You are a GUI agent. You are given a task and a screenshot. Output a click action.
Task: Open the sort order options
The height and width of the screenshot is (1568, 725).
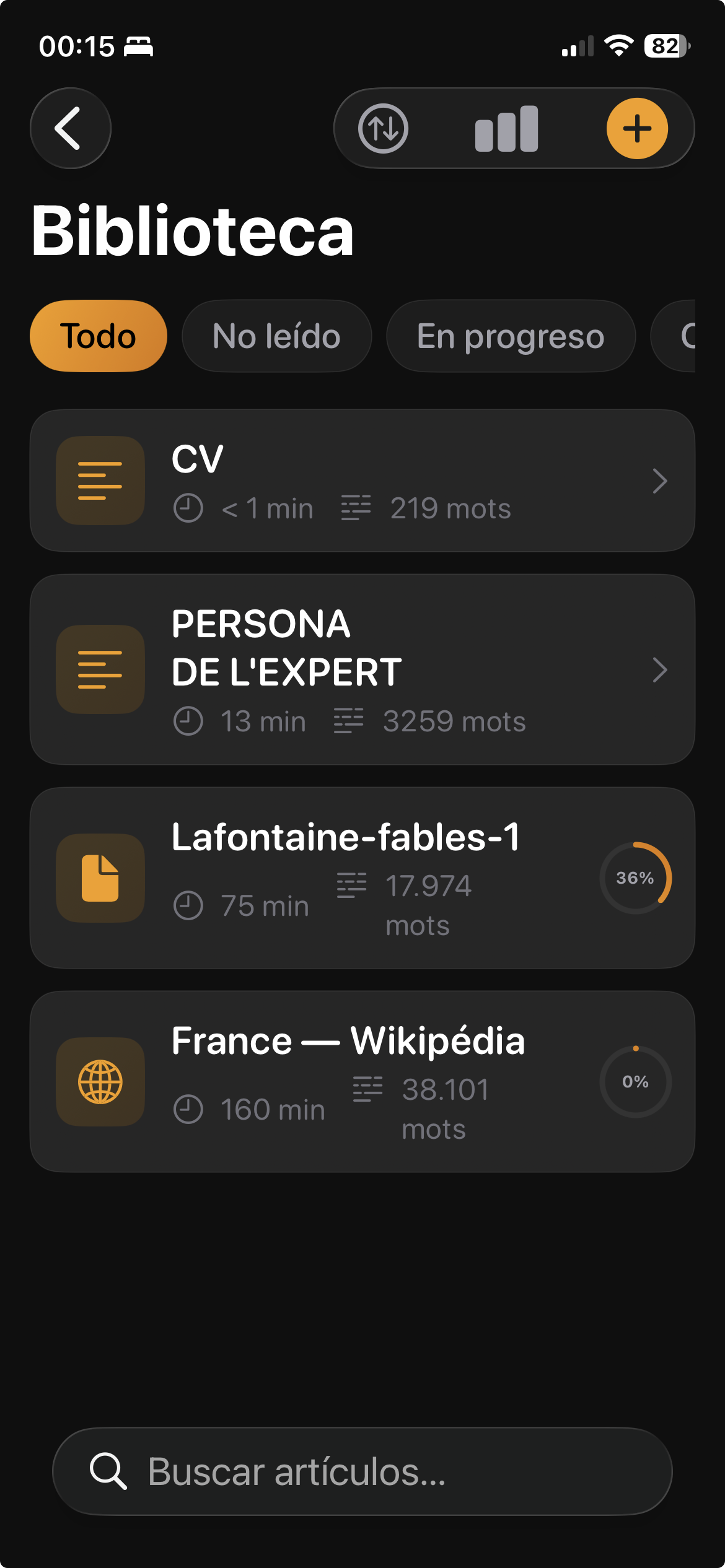pos(383,128)
